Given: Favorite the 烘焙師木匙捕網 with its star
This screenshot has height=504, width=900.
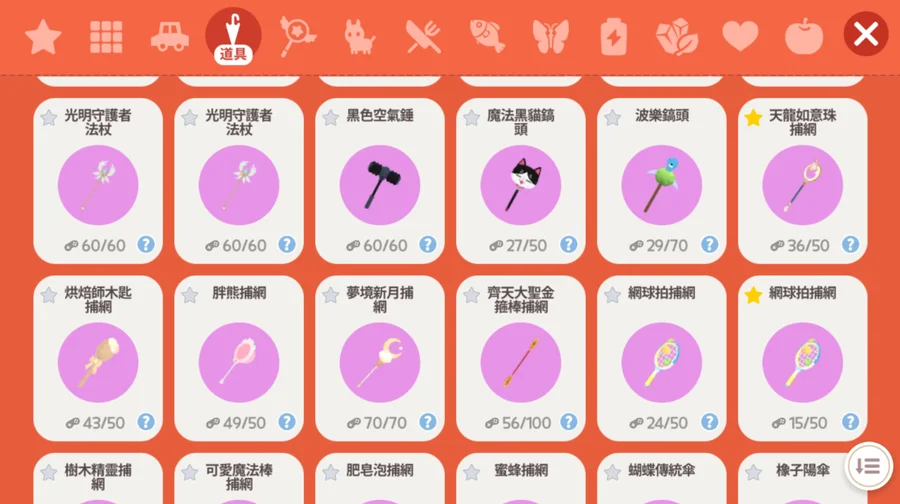Looking at the screenshot, I should click(x=48, y=295).
